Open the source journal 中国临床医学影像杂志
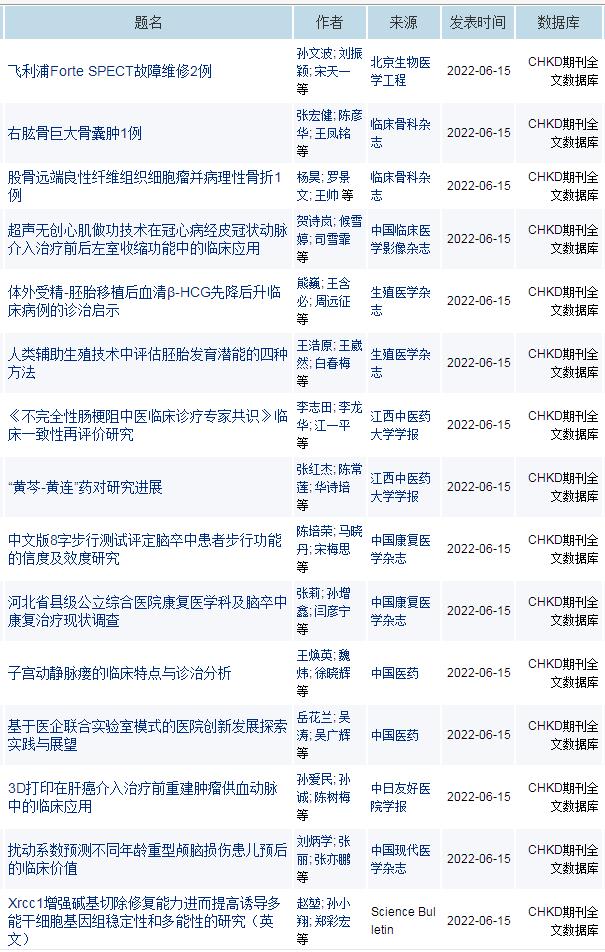The width and height of the screenshot is (605, 952). (x=400, y=239)
